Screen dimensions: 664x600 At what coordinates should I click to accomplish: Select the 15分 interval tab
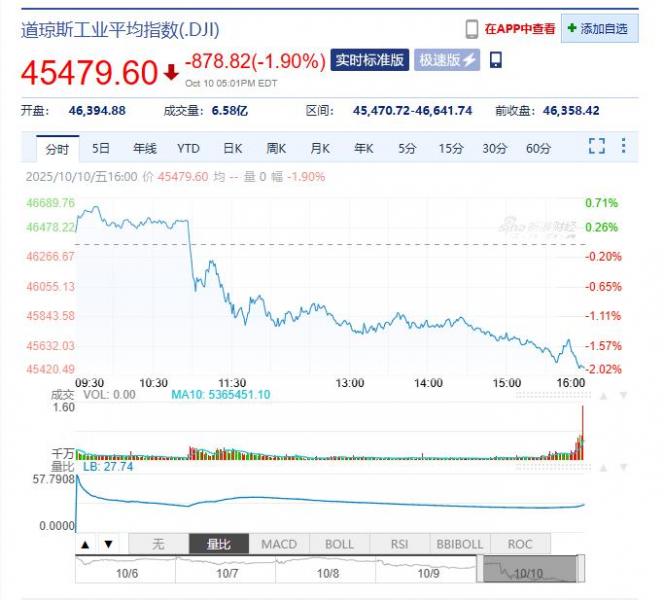click(450, 148)
